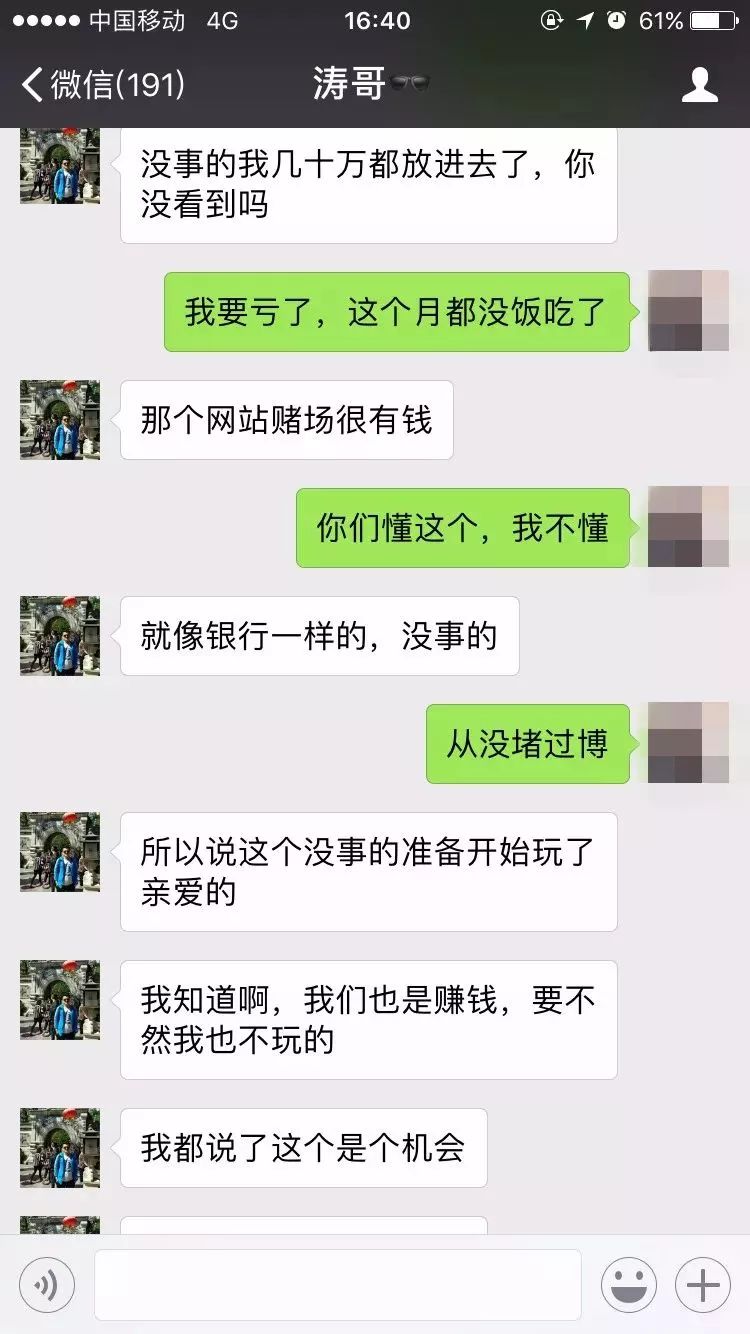Tap 涛哥's avatar beside 那个网站赌场很有钱
750x1334 pixels.
tap(60, 420)
